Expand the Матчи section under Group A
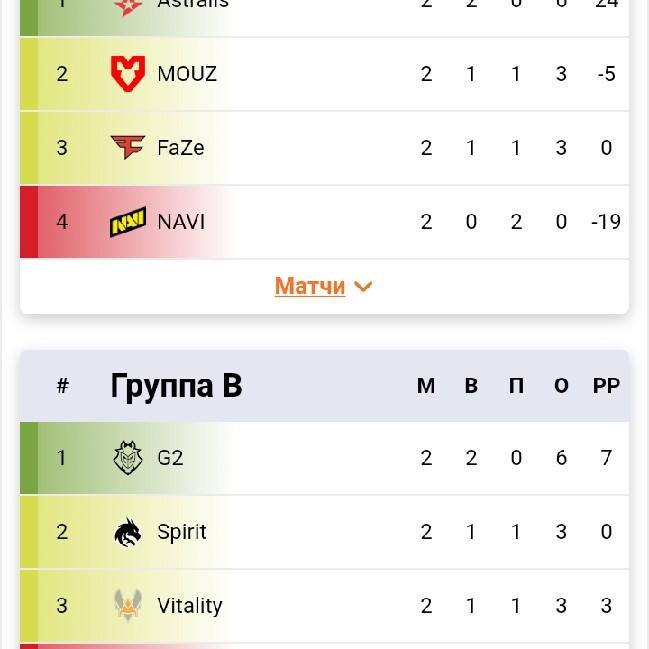This screenshot has height=649, width=649. (x=323, y=286)
